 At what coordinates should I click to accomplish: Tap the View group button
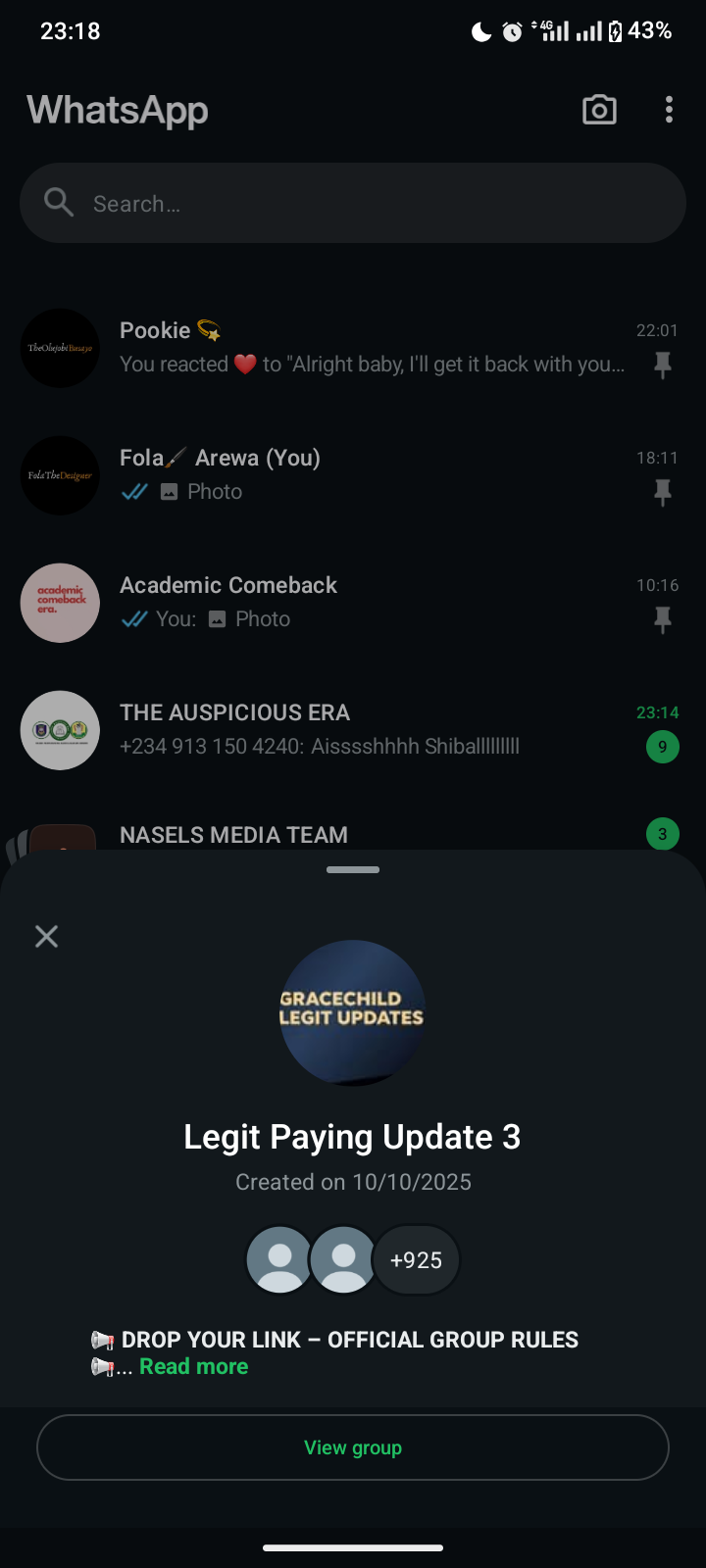click(x=353, y=1447)
